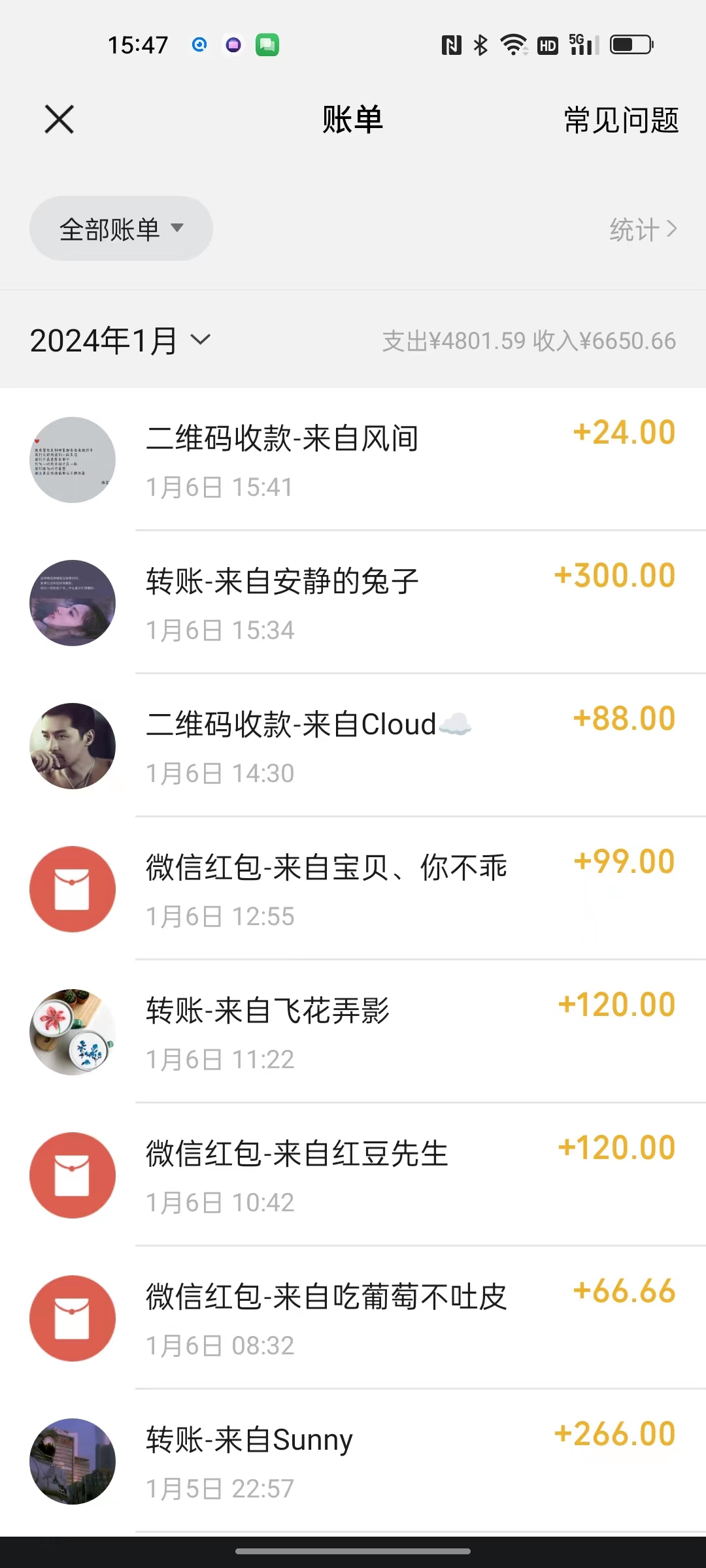Image resolution: width=706 pixels, height=1568 pixels.
Task: Click the red envelope from 吃葡萄不吐皮
Action: click(73, 1318)
